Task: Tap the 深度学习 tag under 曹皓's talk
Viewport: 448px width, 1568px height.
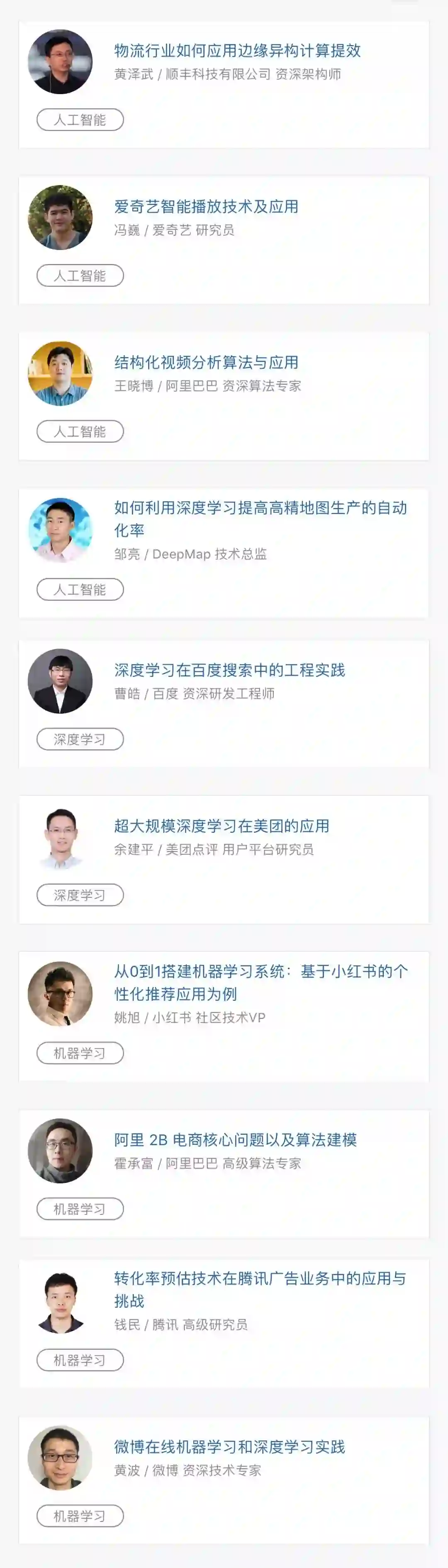Action: (x=80, y=739)
